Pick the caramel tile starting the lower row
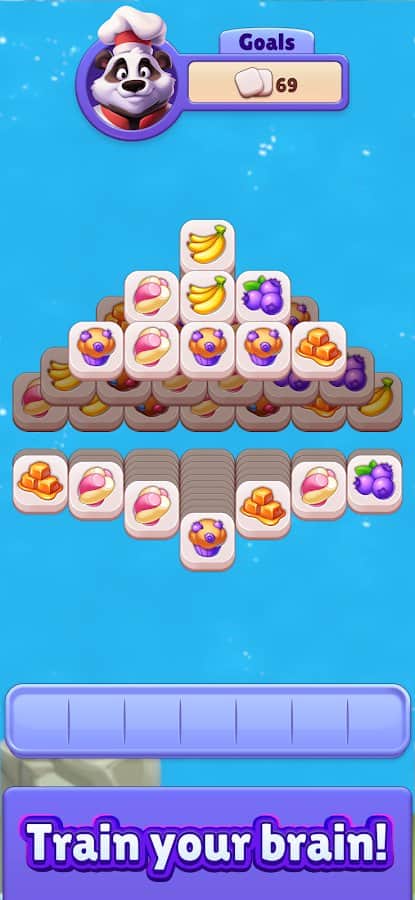 pyautogui.click(x=40, y=482)
